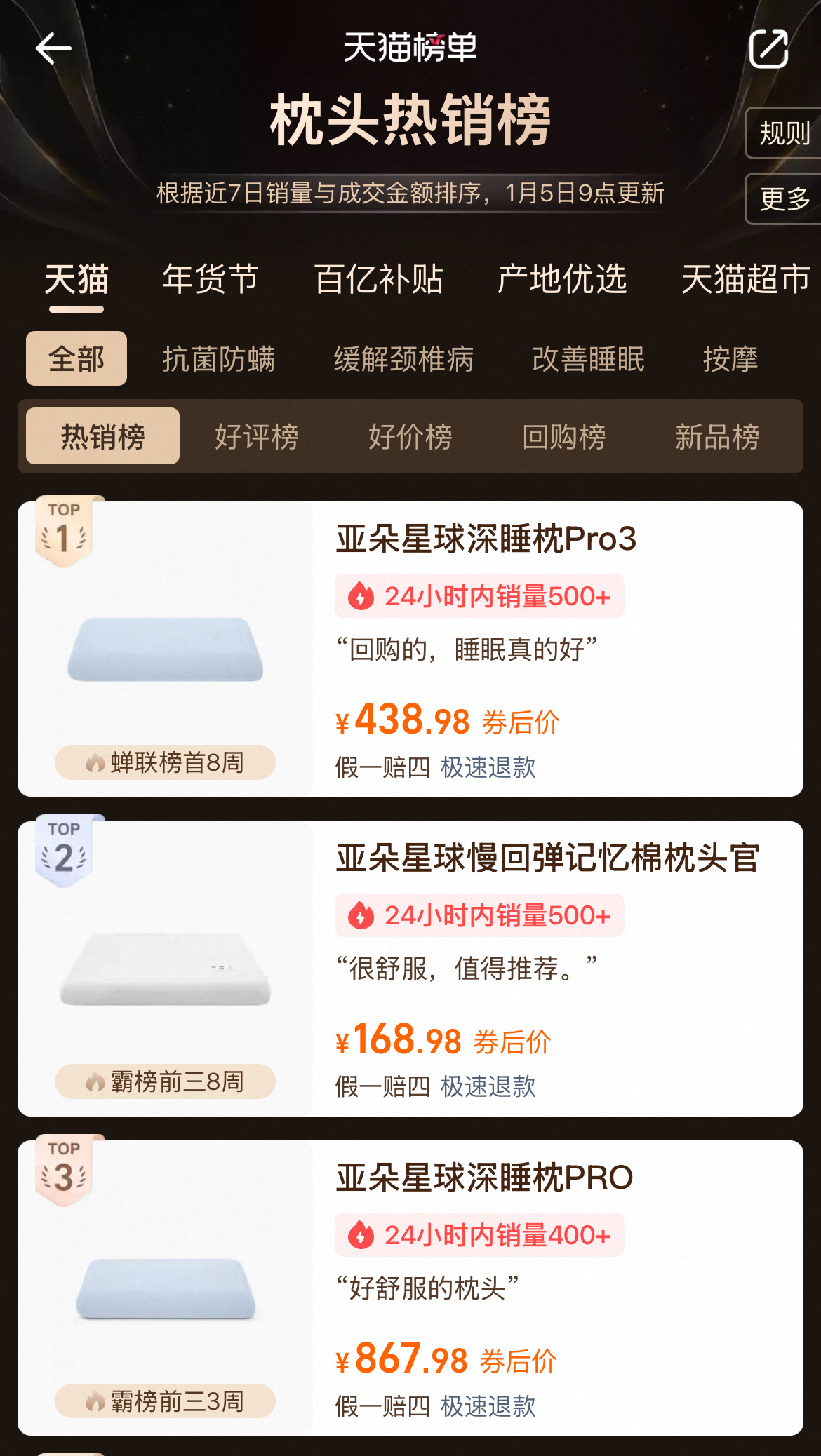821x1456 pixels.
Task: Select the 全部 filter chip
Action: (76, 359)
